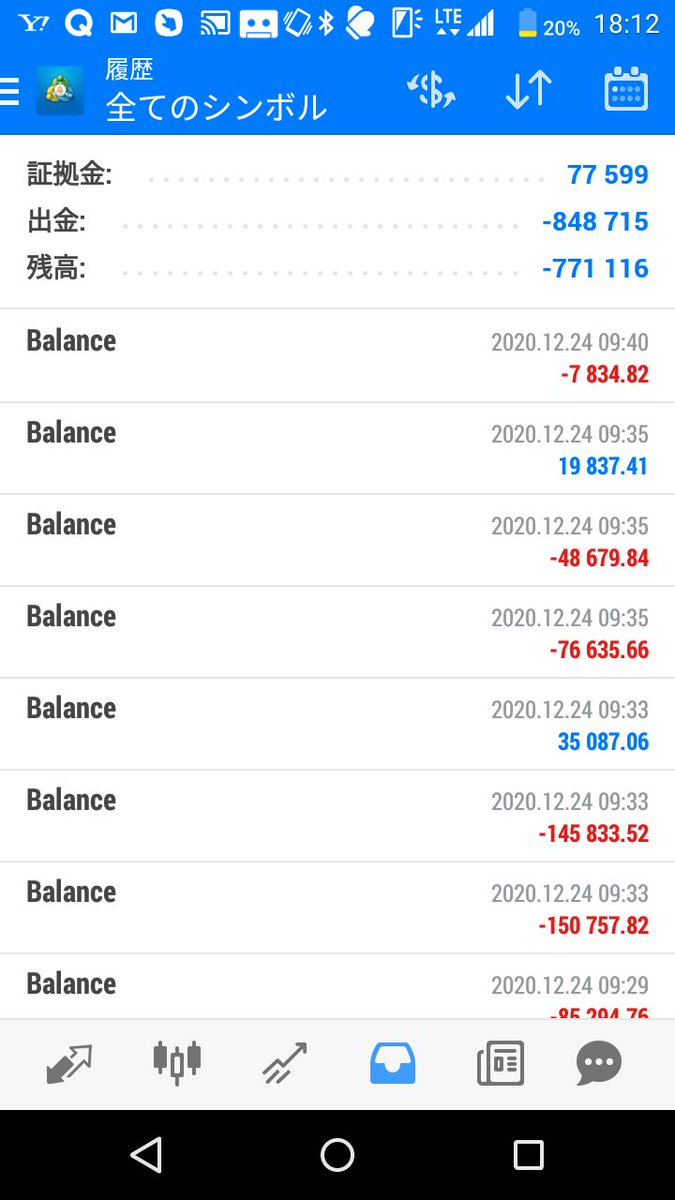Select the Balance entry for -48 679.84

(337, 540)
